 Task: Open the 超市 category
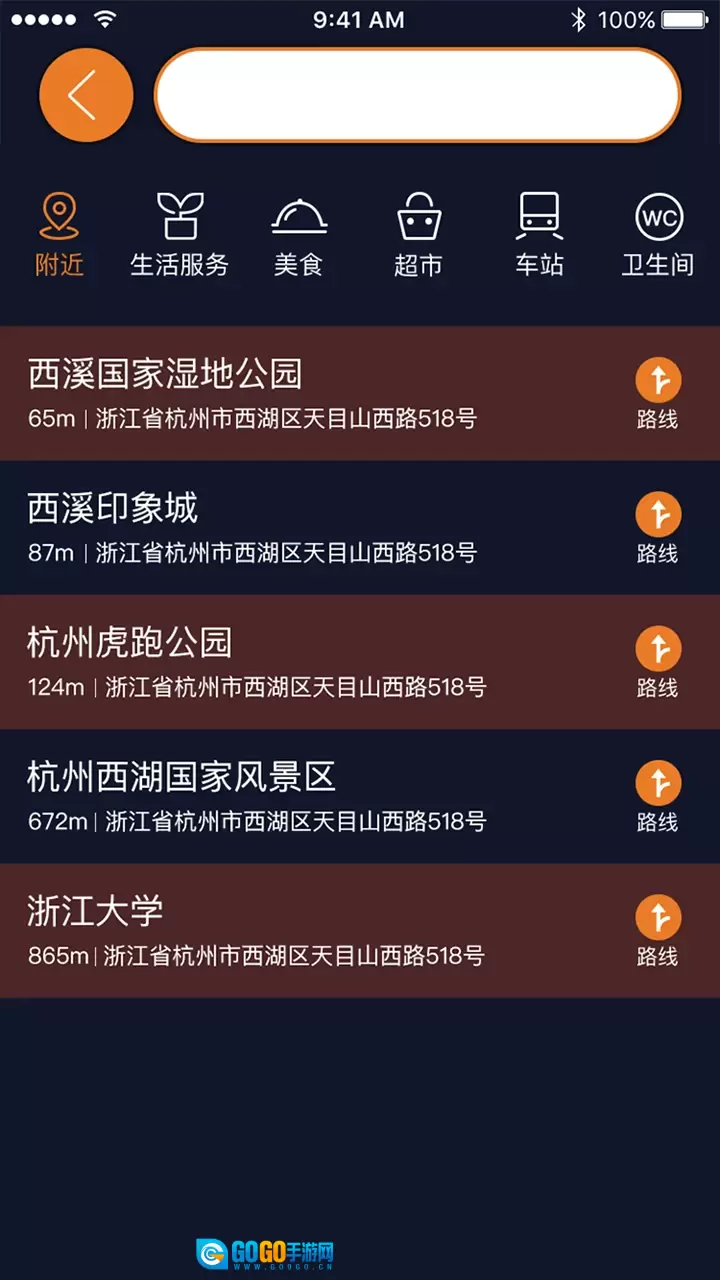point(418,236)
